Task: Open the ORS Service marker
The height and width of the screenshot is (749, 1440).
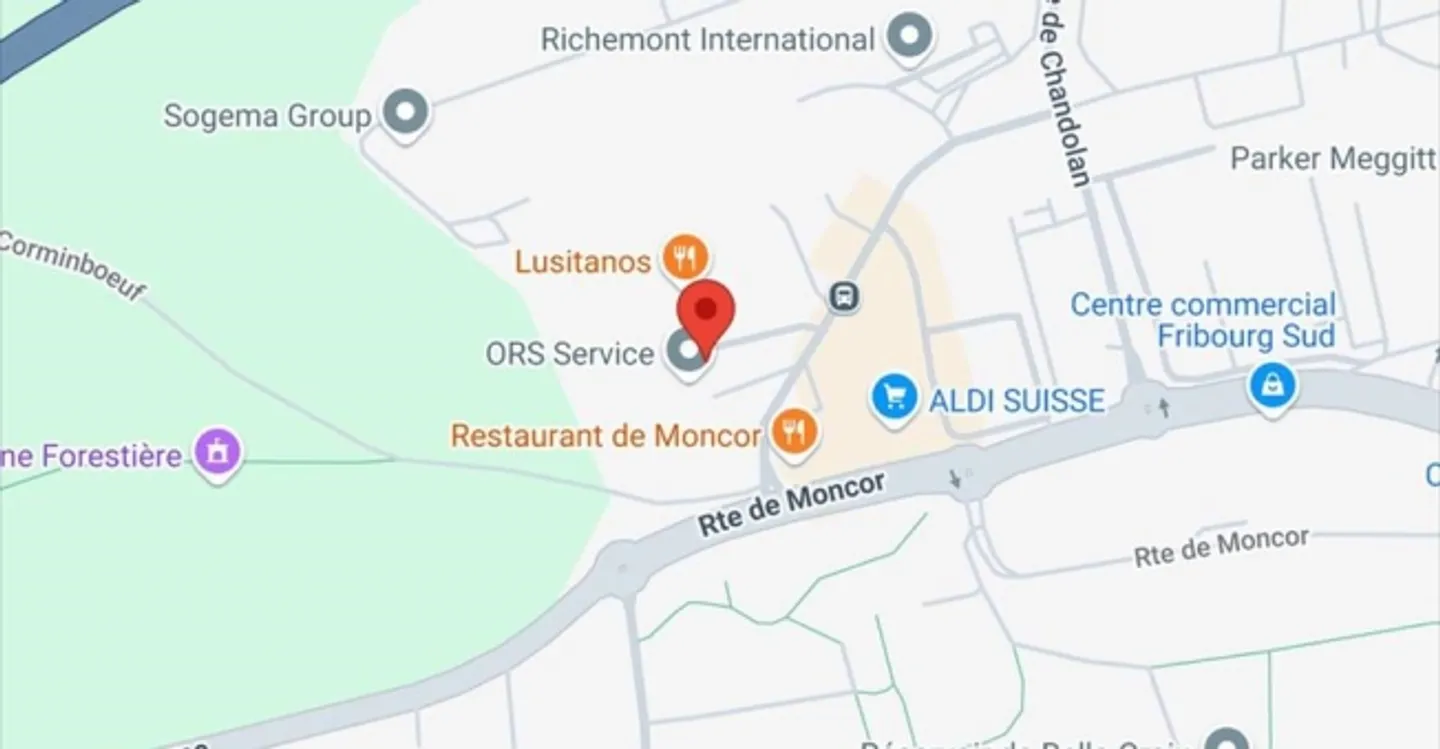Action: [684, 354]
